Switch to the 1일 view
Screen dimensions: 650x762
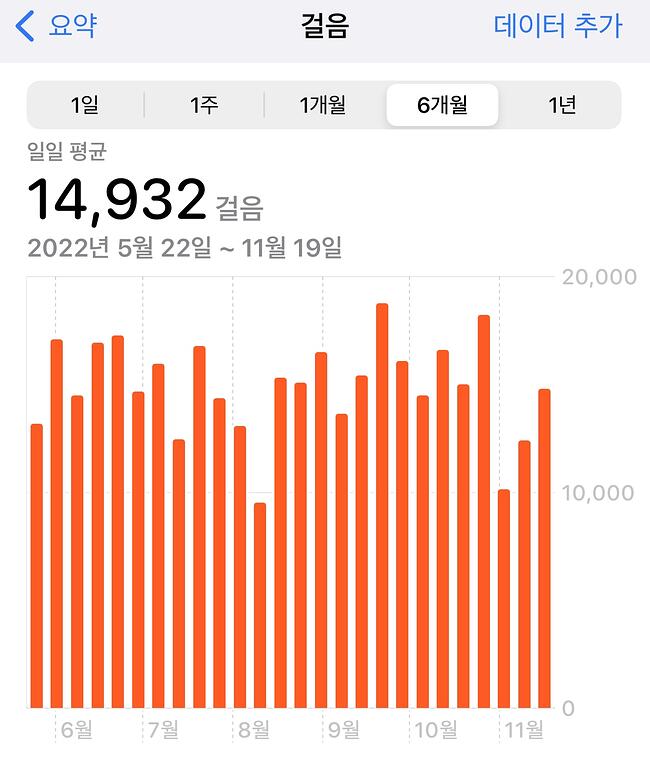[85, 105]
